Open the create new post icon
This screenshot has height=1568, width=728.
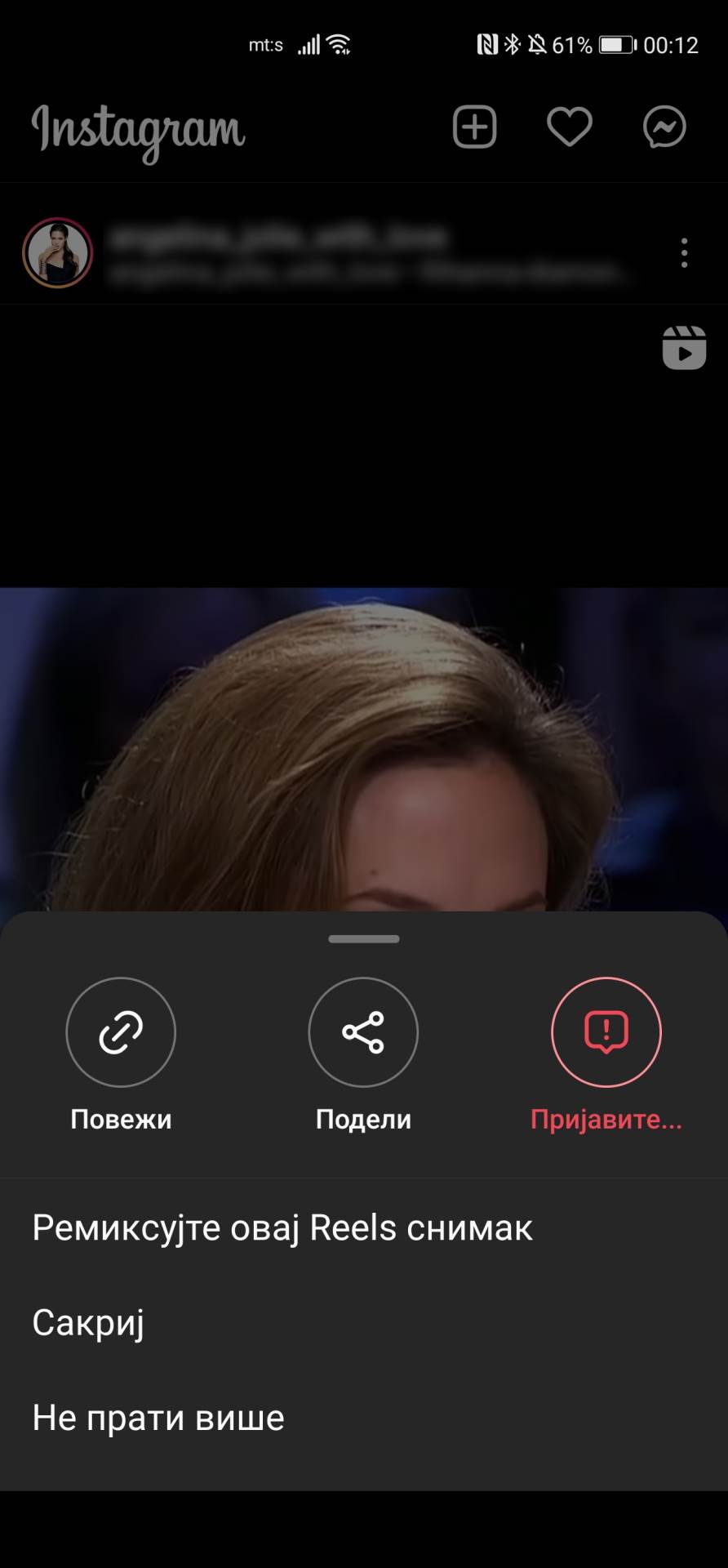(x=474, y=127)
